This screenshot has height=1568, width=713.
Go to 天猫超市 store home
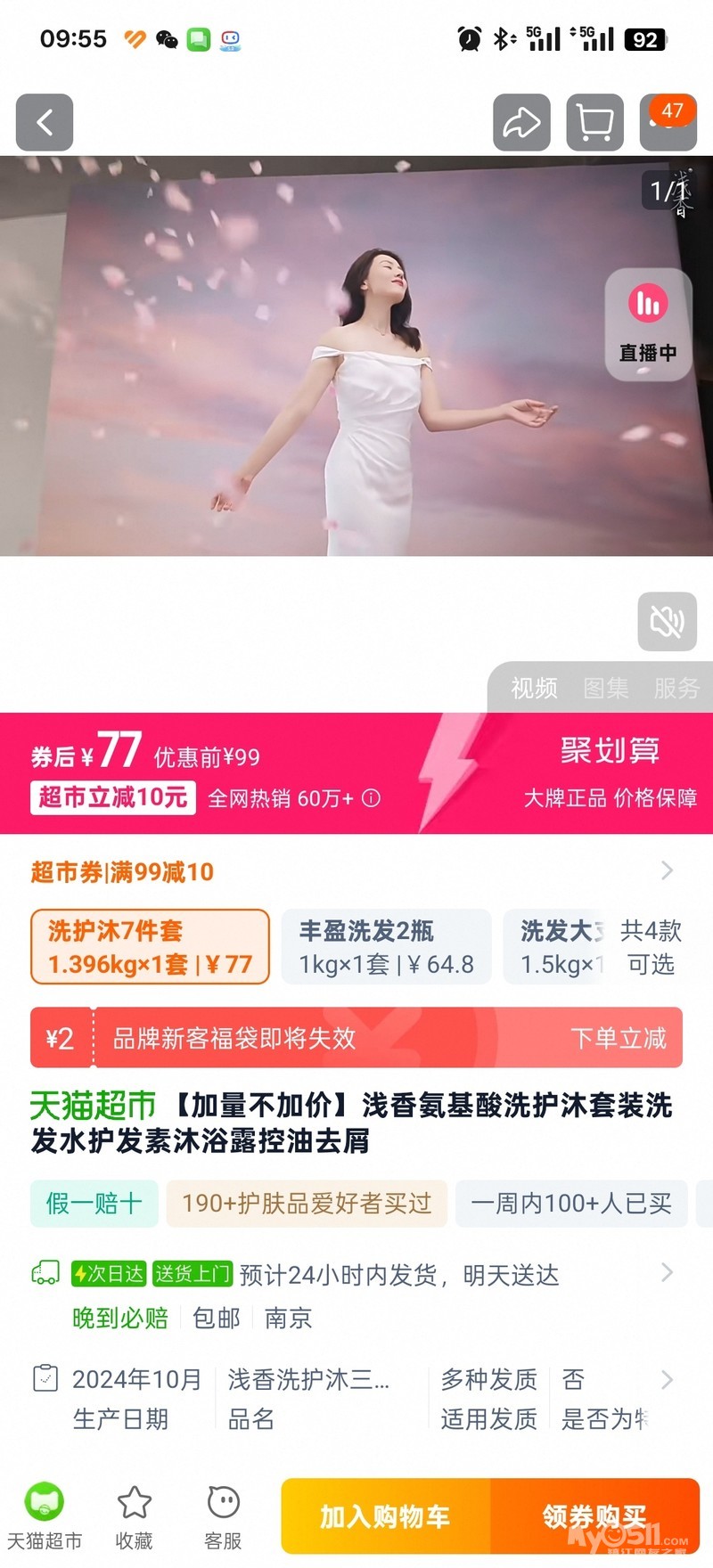click(45, 1515)
